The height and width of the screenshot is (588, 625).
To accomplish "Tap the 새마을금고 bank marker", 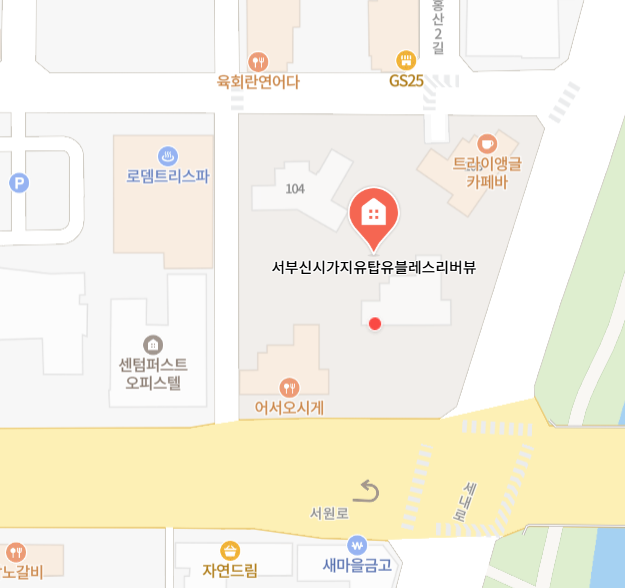I will coord(357,546).
